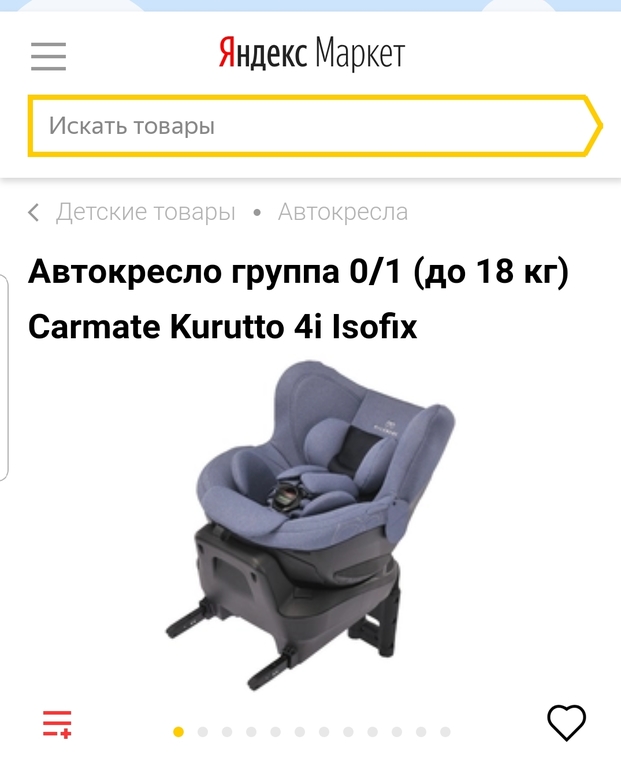
Task: View the Carmate Kurutto car seat photo
Action: [x=311, y=525]
